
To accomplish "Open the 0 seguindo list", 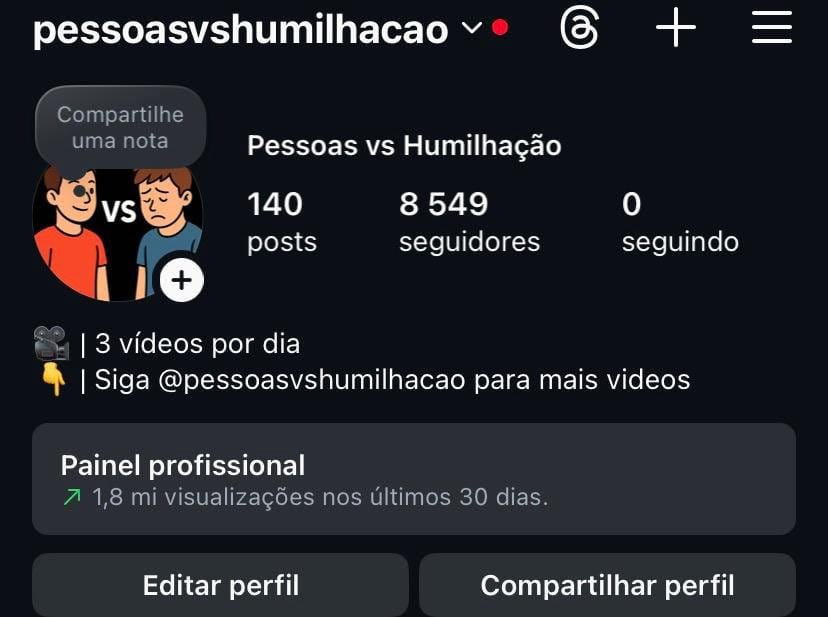I will [680, 222].
